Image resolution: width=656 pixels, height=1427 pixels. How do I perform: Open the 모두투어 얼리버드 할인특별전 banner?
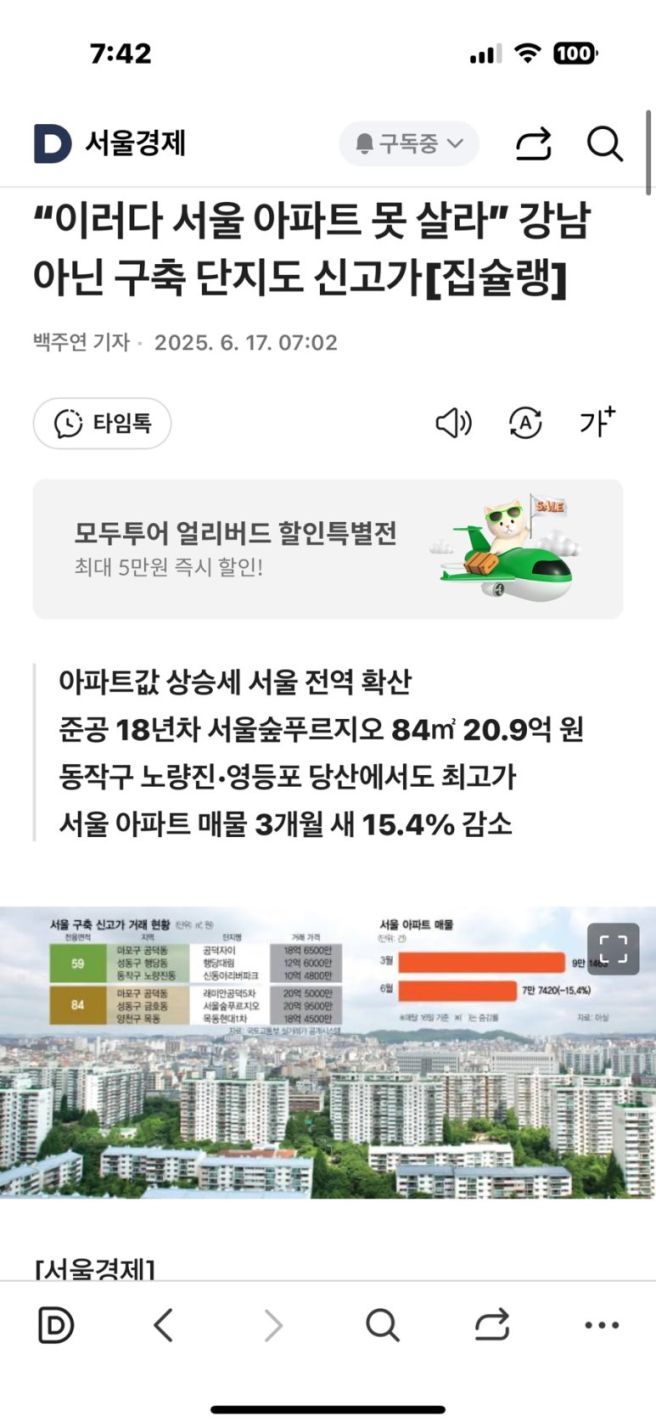tap(327, 548)
